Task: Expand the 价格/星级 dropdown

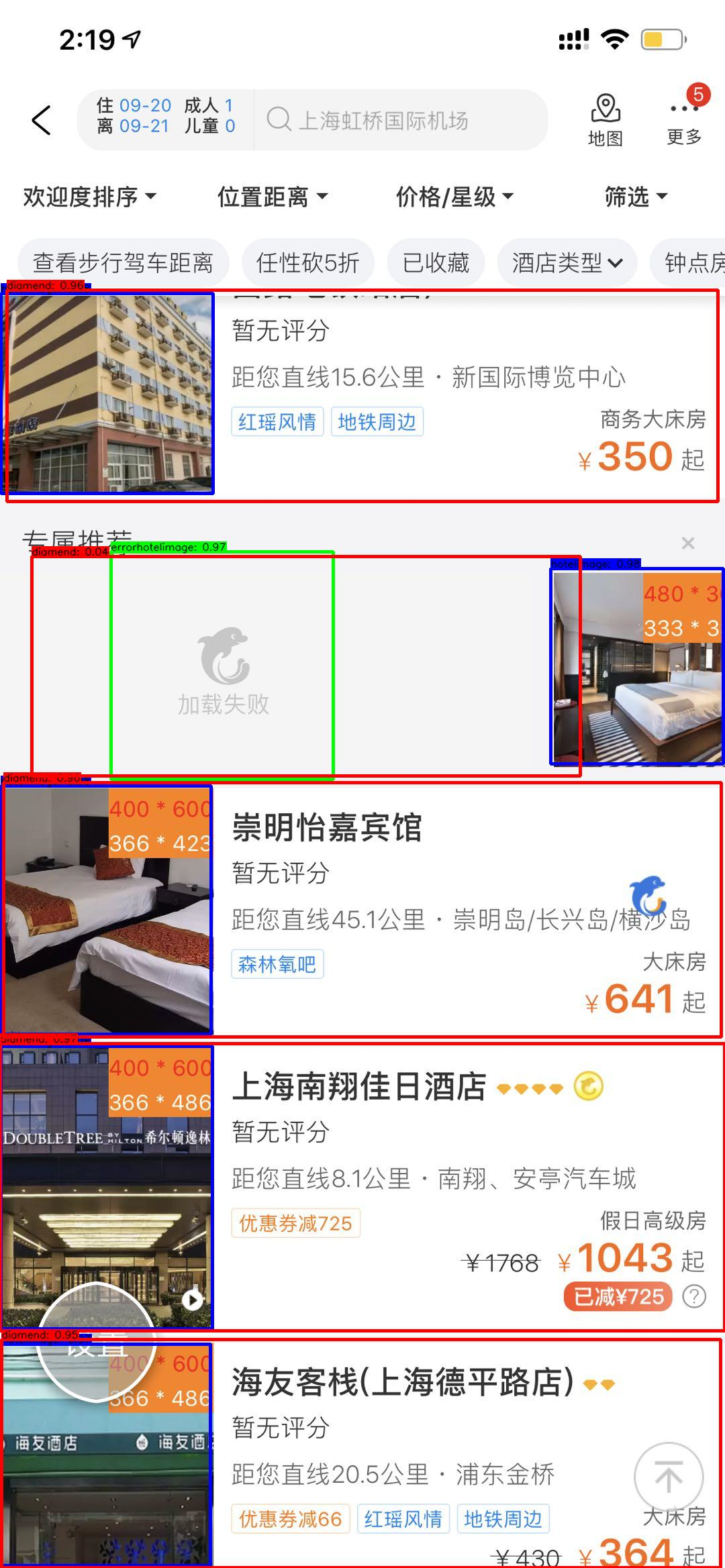Action: [x=454, y=197]
